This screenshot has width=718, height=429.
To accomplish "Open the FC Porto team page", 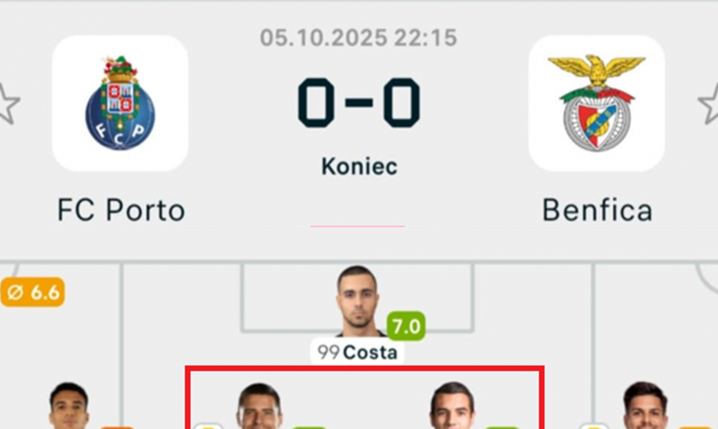I will (120, 104).
